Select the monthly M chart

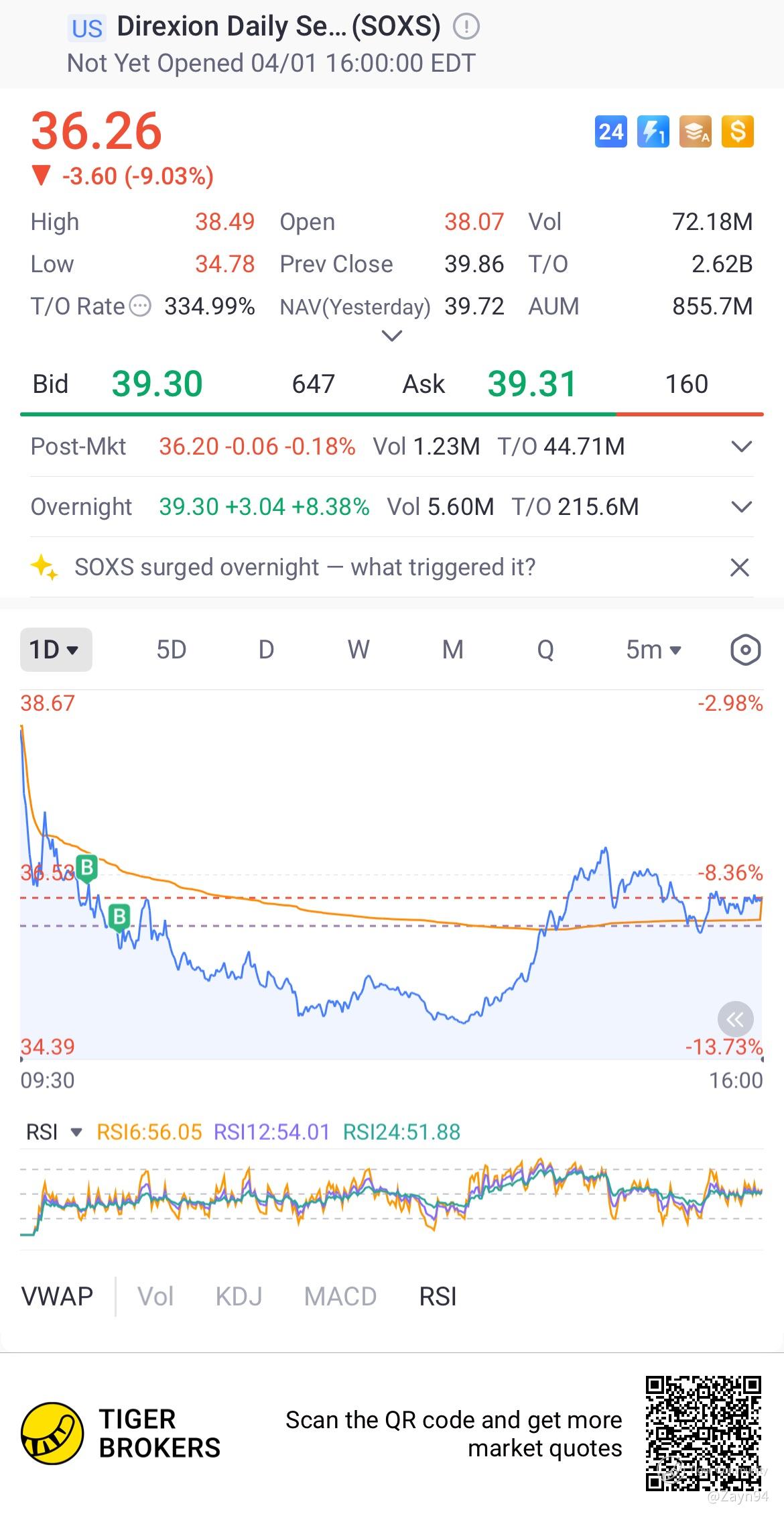click(x=452, y=650)
